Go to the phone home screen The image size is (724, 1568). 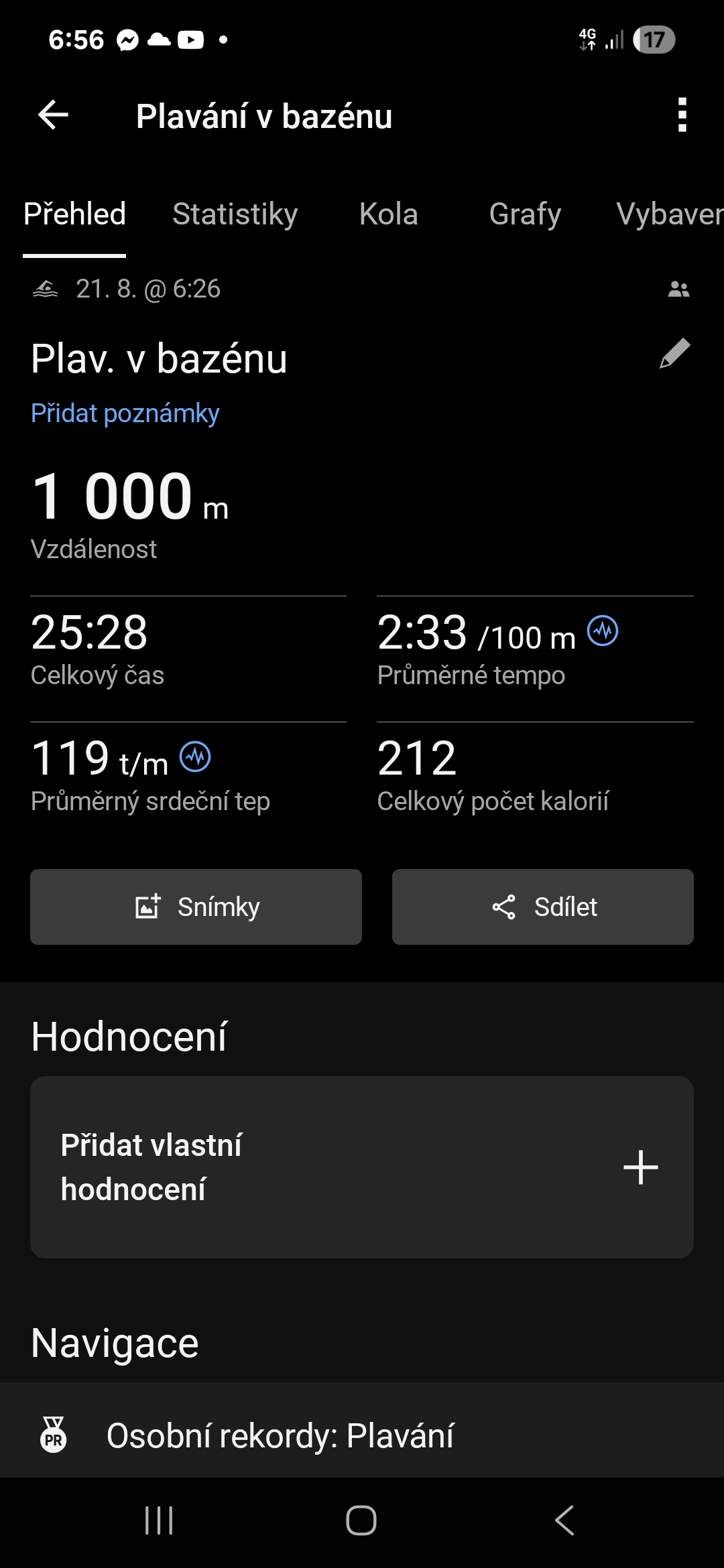click(x=361, y=1520)
